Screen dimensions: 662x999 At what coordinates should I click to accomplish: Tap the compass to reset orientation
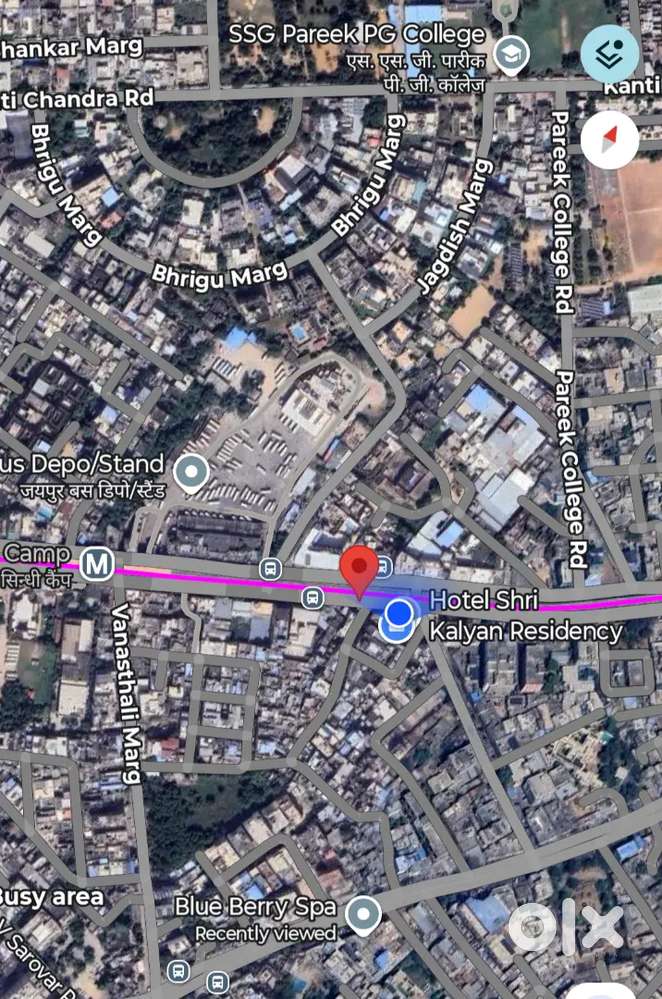coord(609,139)
